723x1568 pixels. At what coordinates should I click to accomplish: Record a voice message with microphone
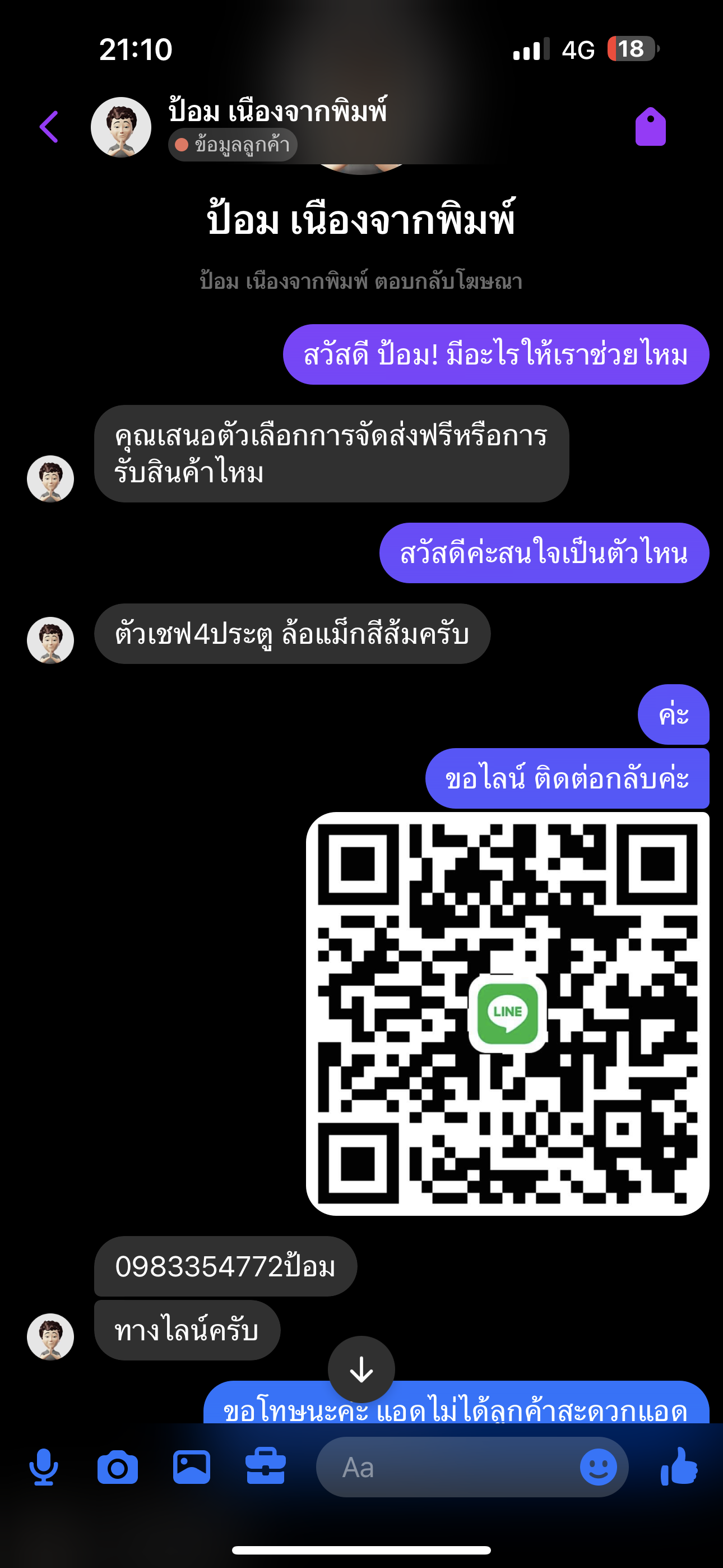[44, 1466]
